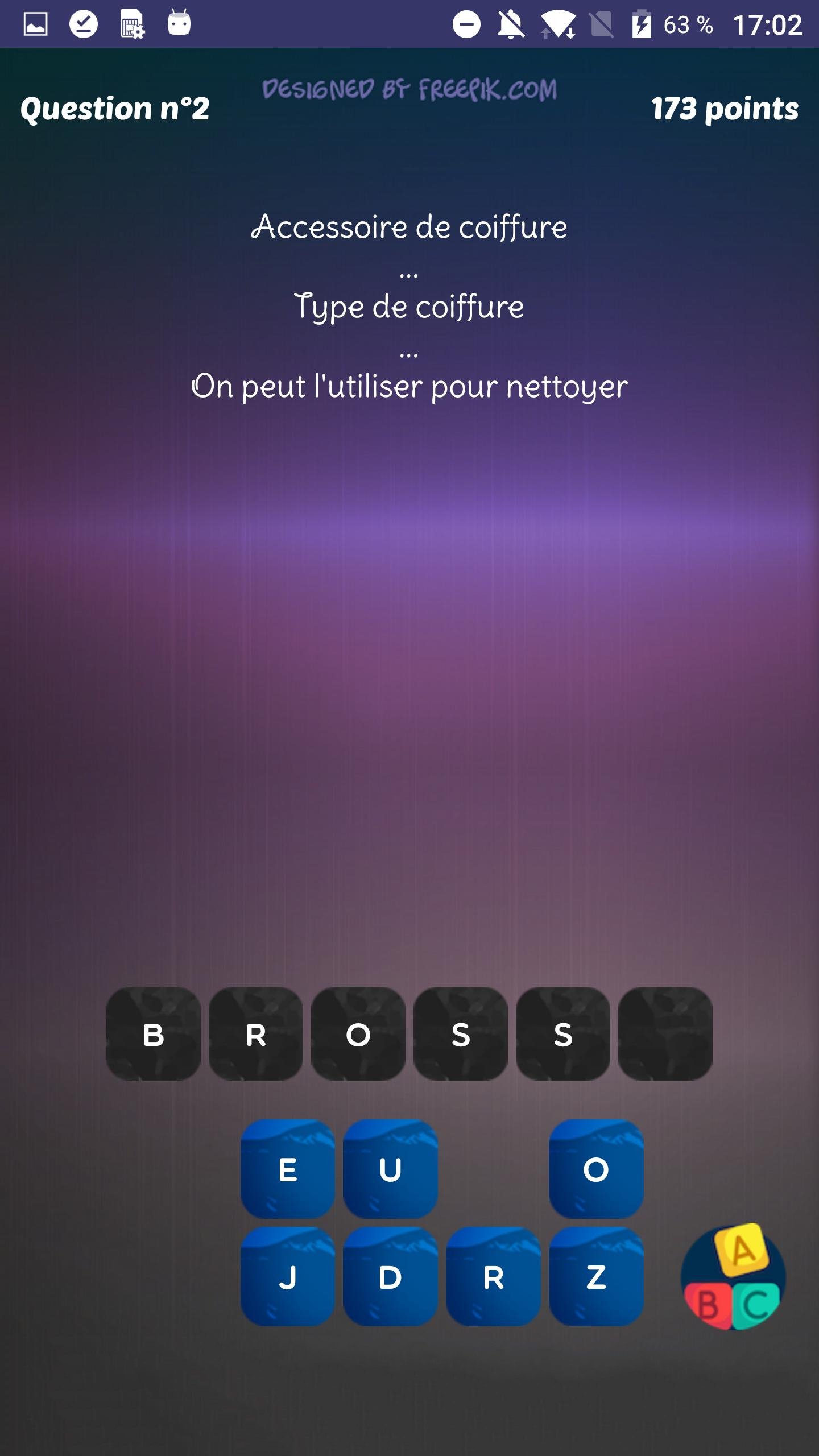Remove the dark R answer tile
This screenshot has width=819, height=1456.
point(256,1034)
